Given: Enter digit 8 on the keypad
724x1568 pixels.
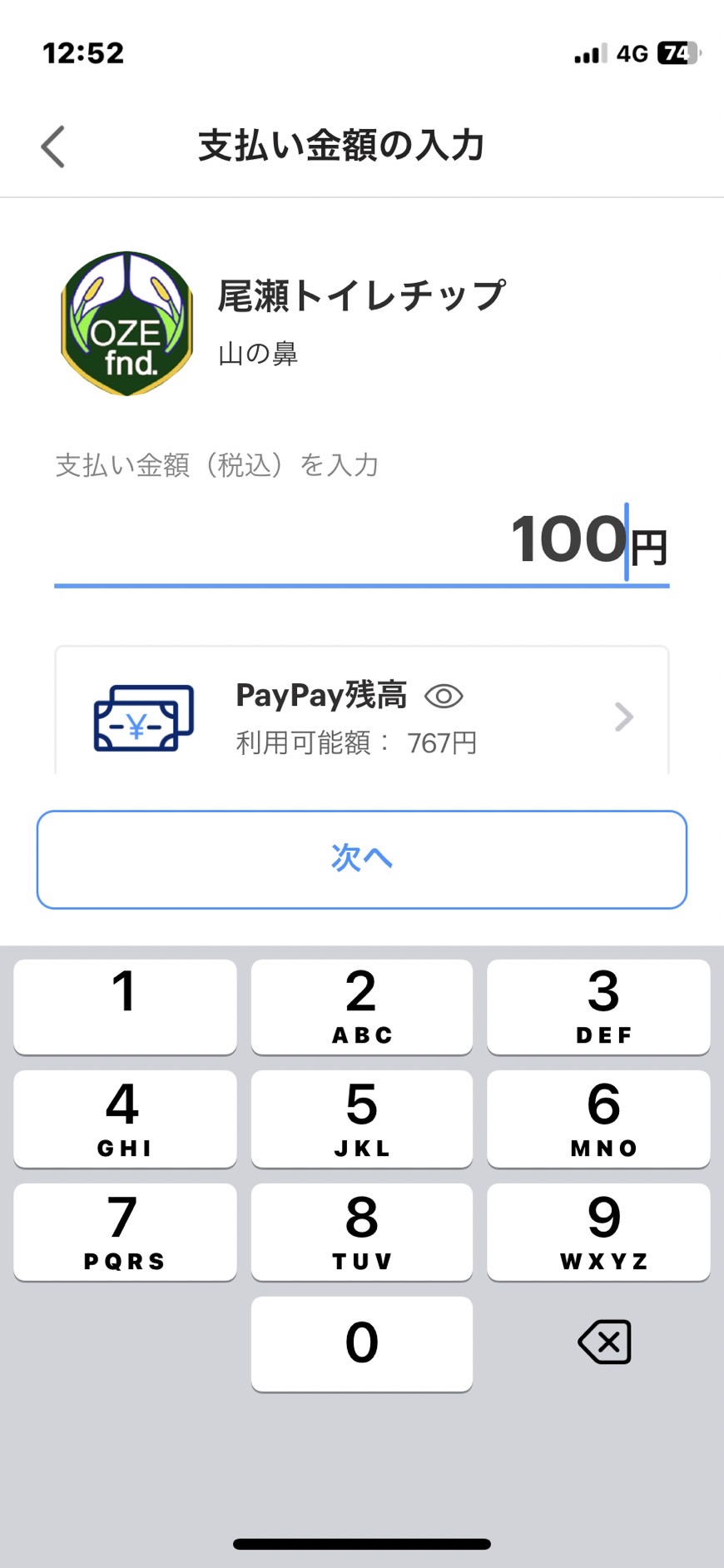Looking at the screenshot, I should click(x=362, y=1232).
